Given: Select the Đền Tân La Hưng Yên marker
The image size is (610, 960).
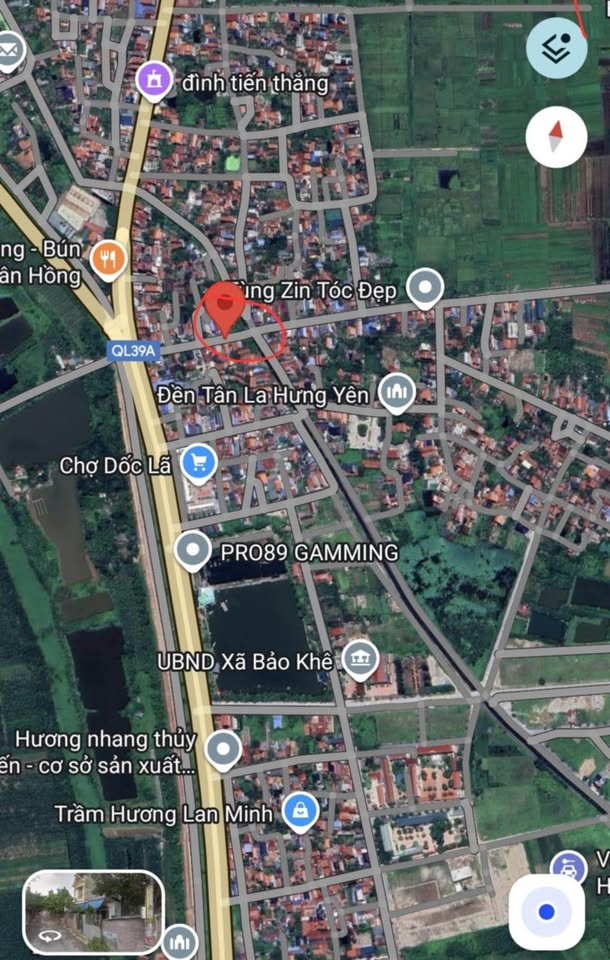Looking at the screenshot, I should (x=397, y=394).
